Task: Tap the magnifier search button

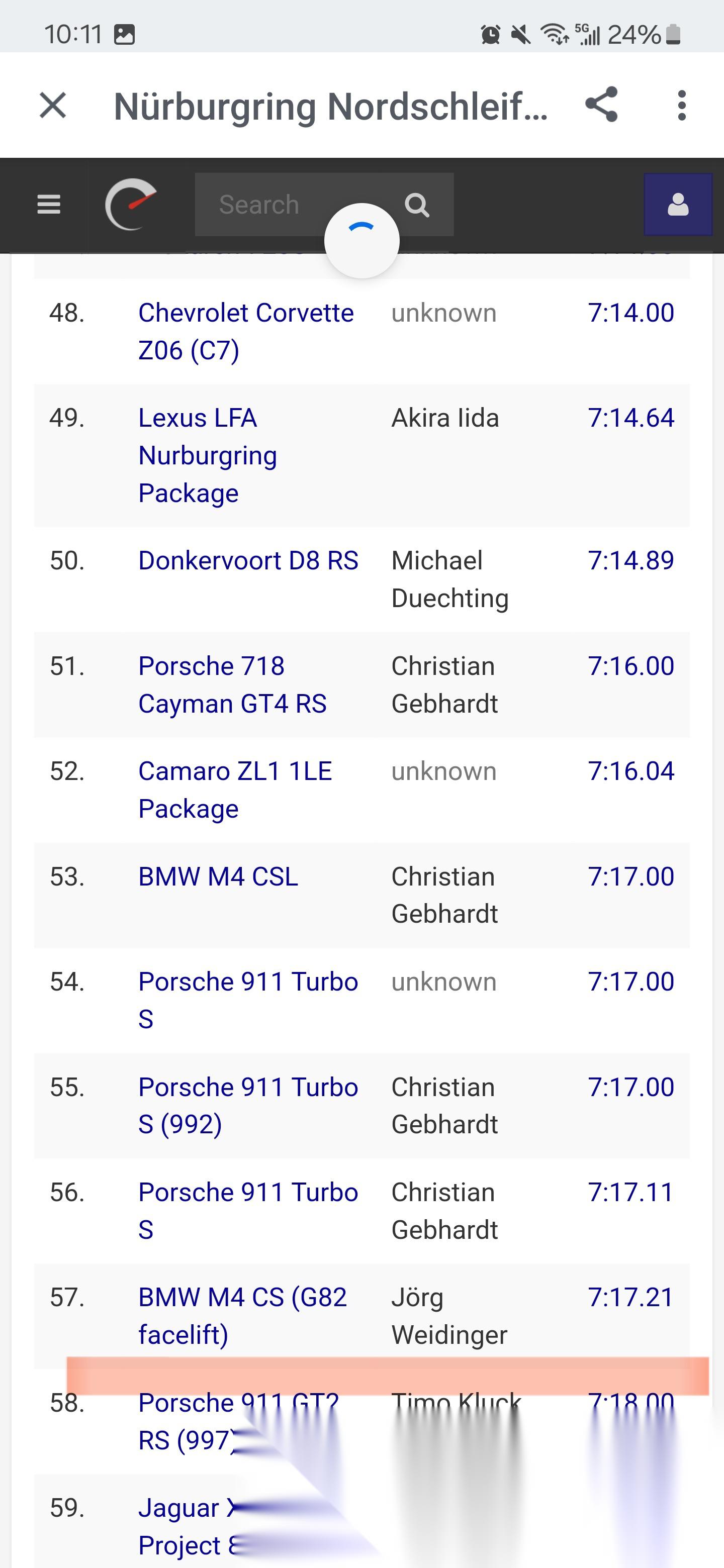Action: 418,205
